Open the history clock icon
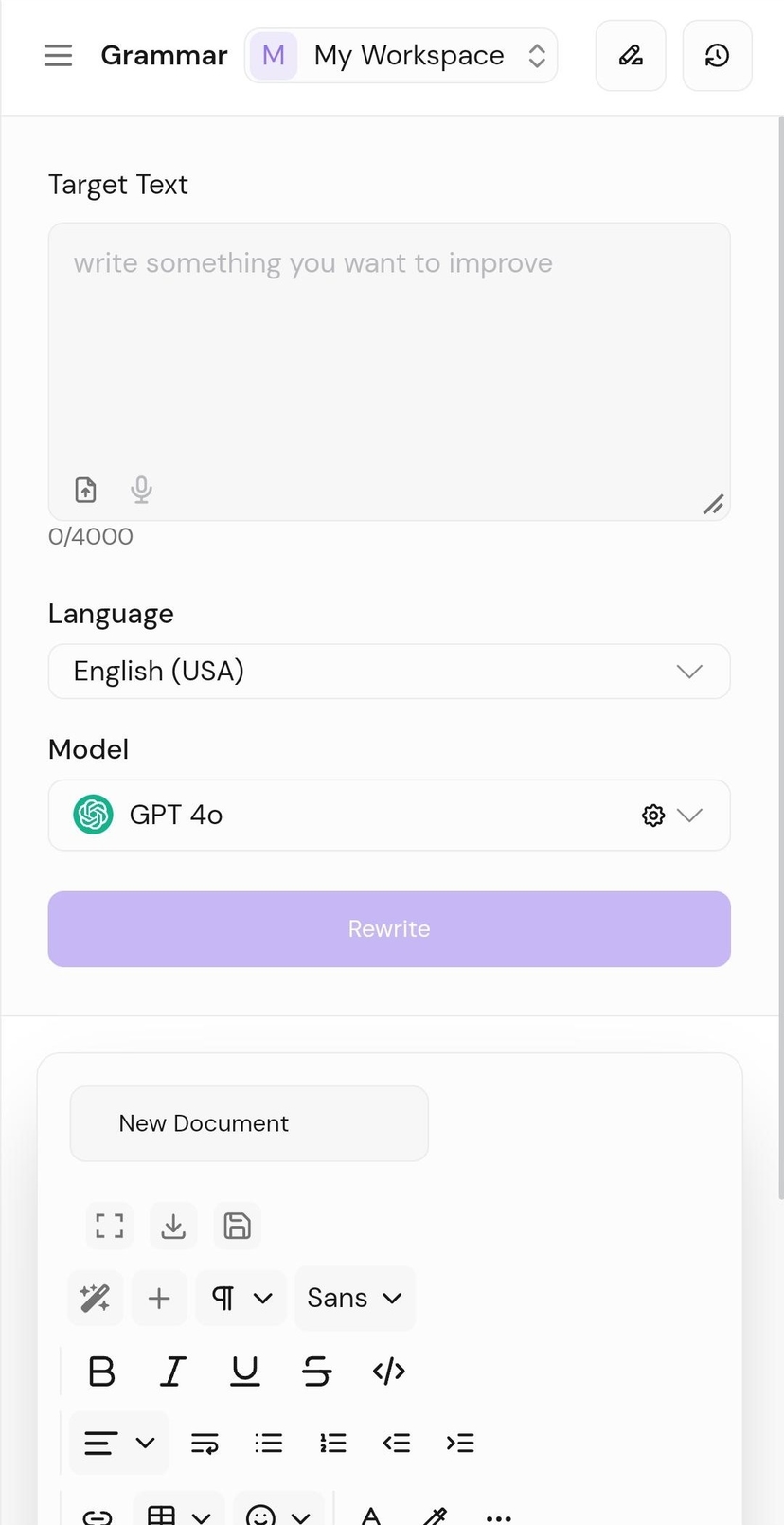 tap(717, 56)
